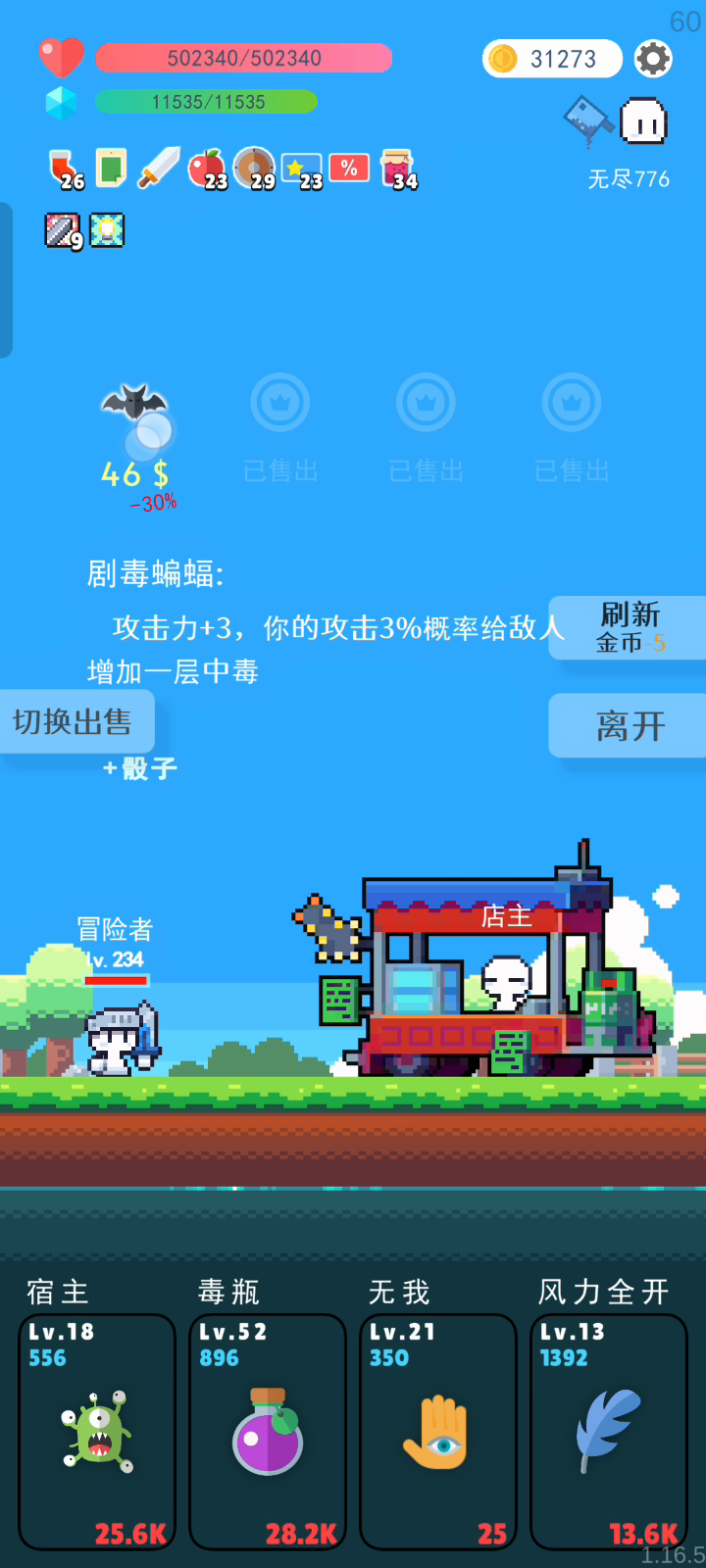The height and width of the screenshot is (1568, 706).
Task: Open the settings gear
Action: click(x=653, y=59)
